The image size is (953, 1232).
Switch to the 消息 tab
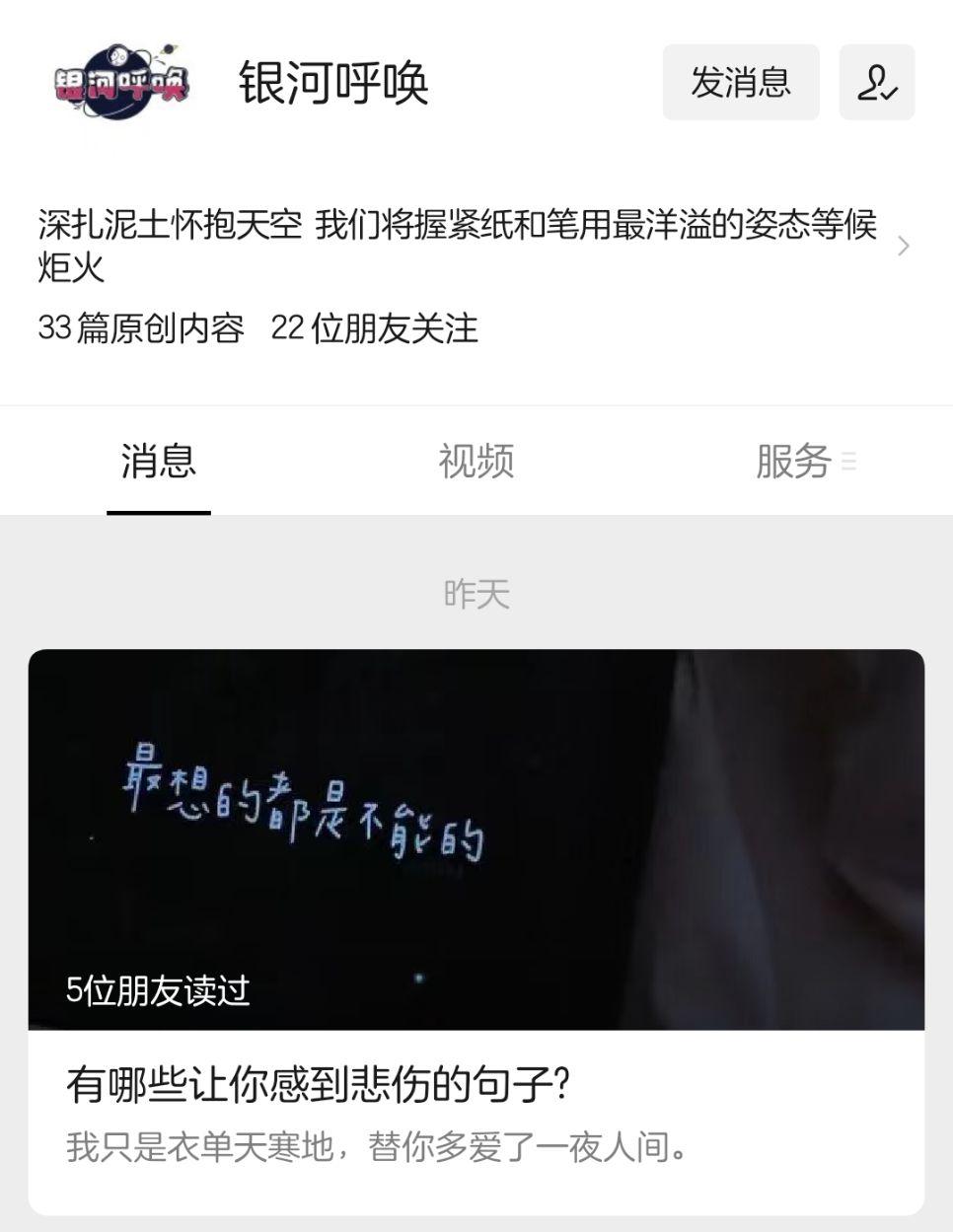coord(159,461)
